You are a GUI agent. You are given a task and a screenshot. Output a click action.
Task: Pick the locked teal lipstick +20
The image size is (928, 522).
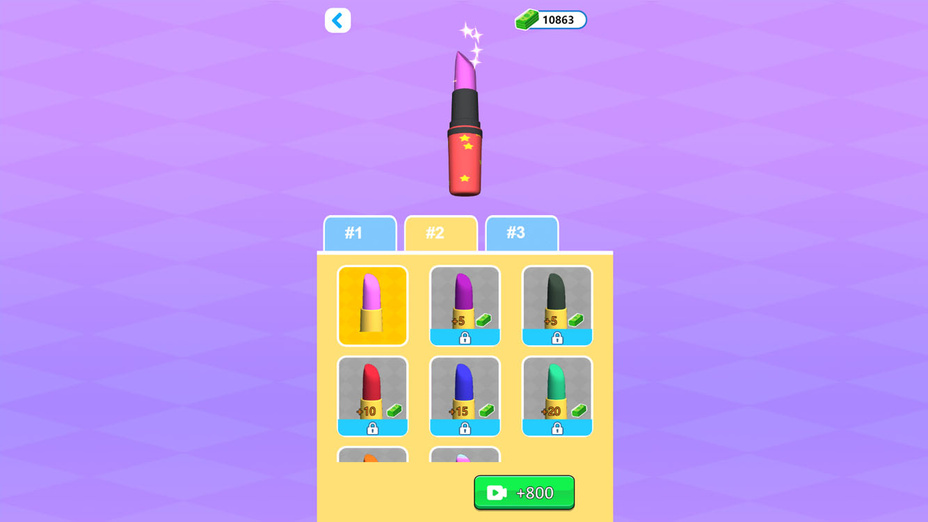coord(557,396)
